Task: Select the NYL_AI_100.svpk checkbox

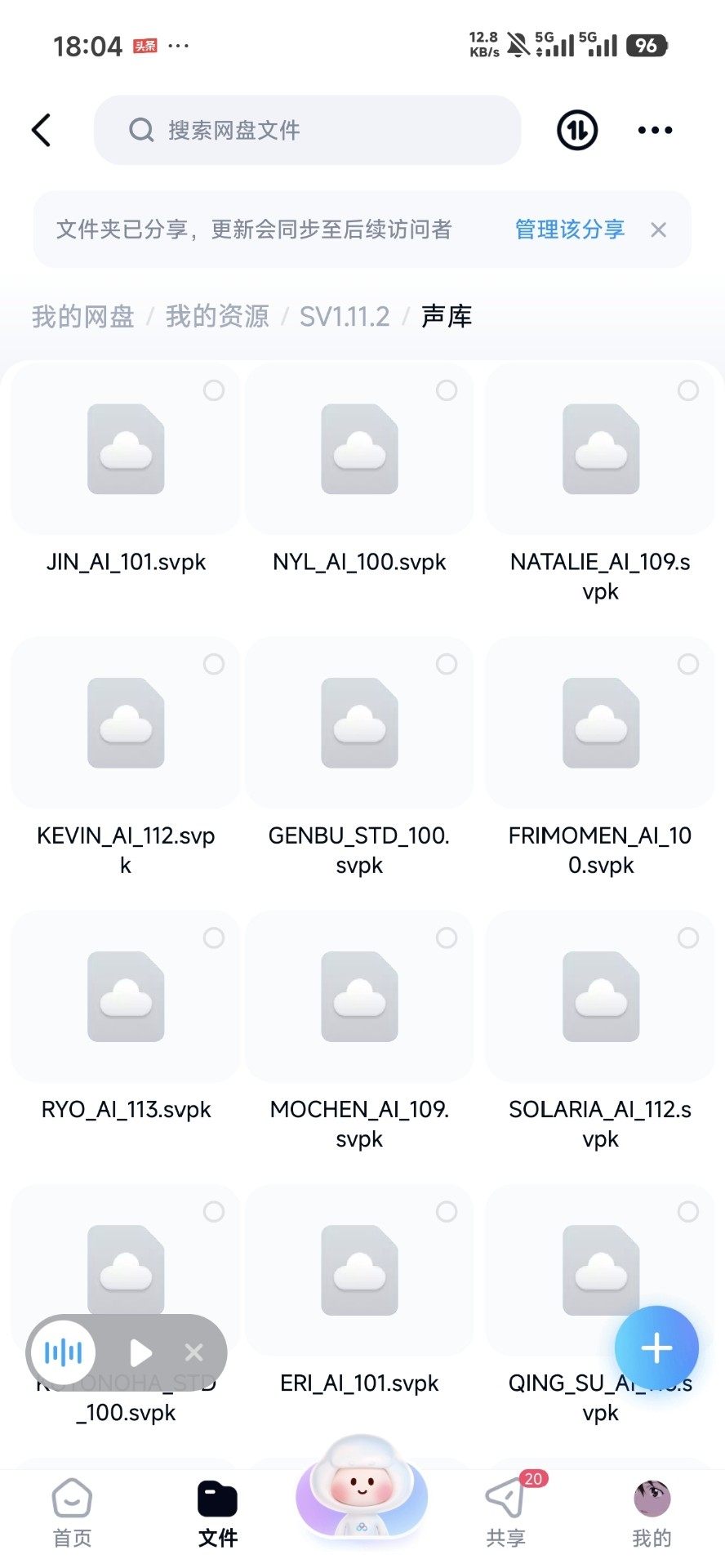Action: click(x=447, y=390)
